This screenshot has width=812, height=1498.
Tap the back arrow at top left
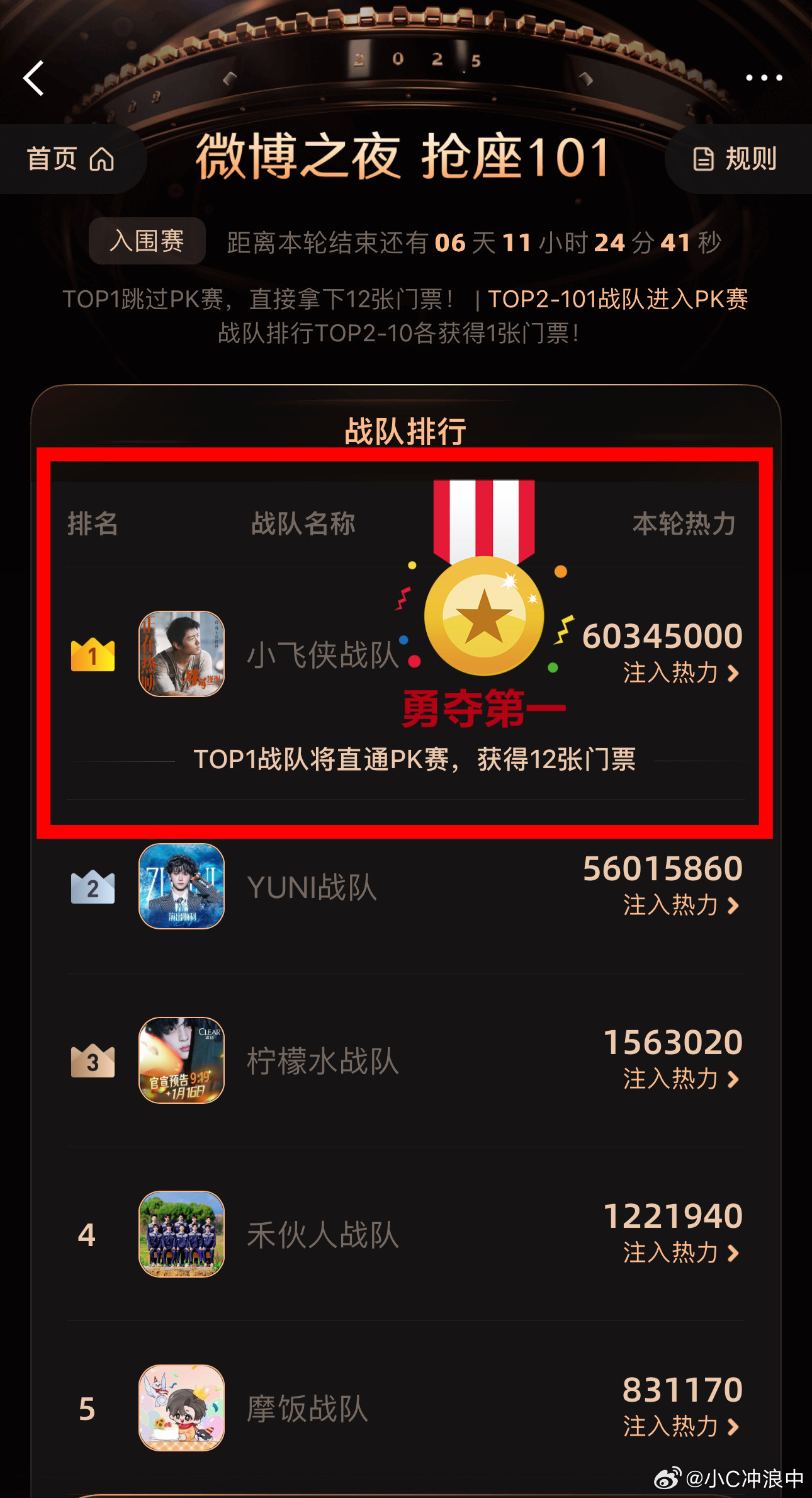coord(35,77)
